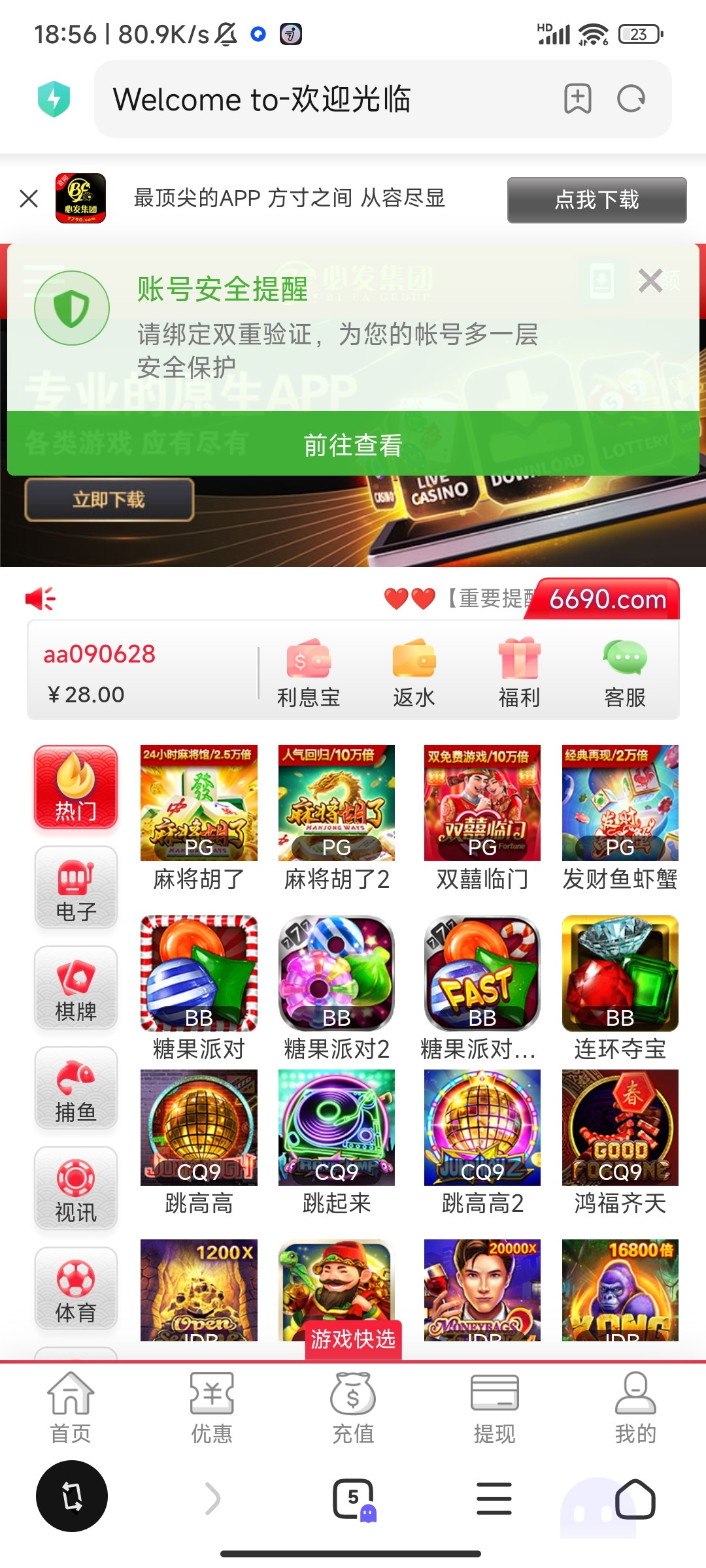Reload the page from the address bar
The image size is (706, 1568).
pos(631,99)
